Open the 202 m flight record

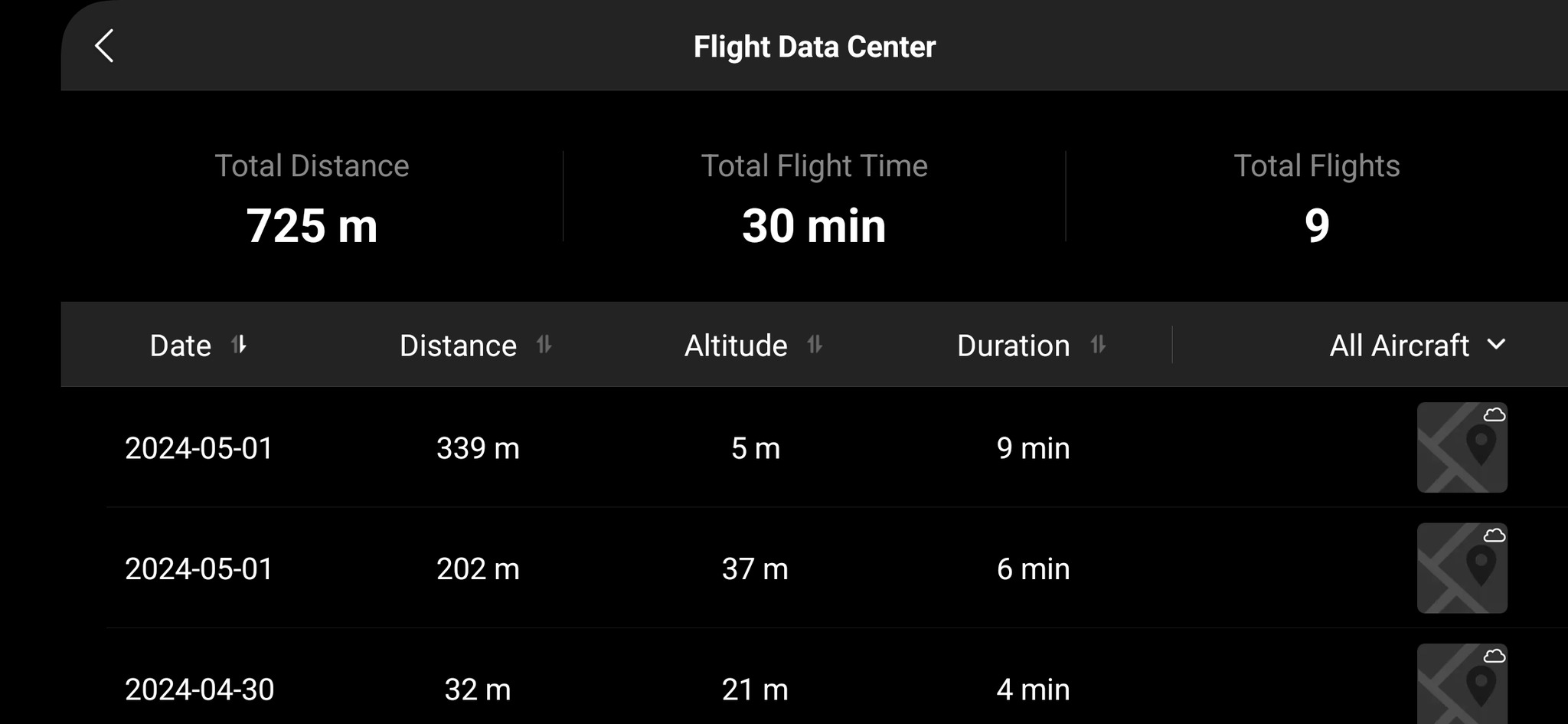coord(478,569)
